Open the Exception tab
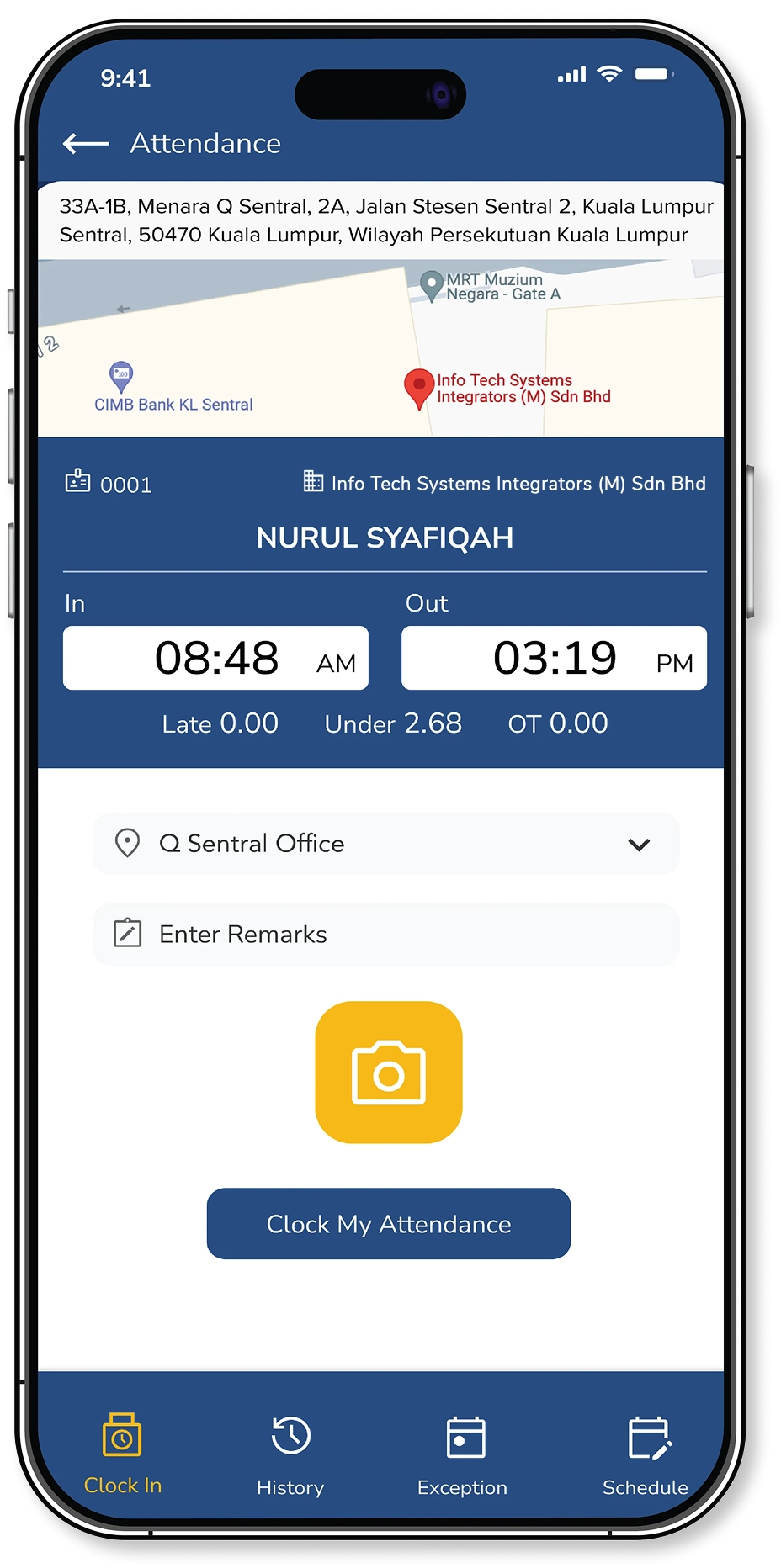Viewport: 781px width, 1568px height. coord(464,1455)
